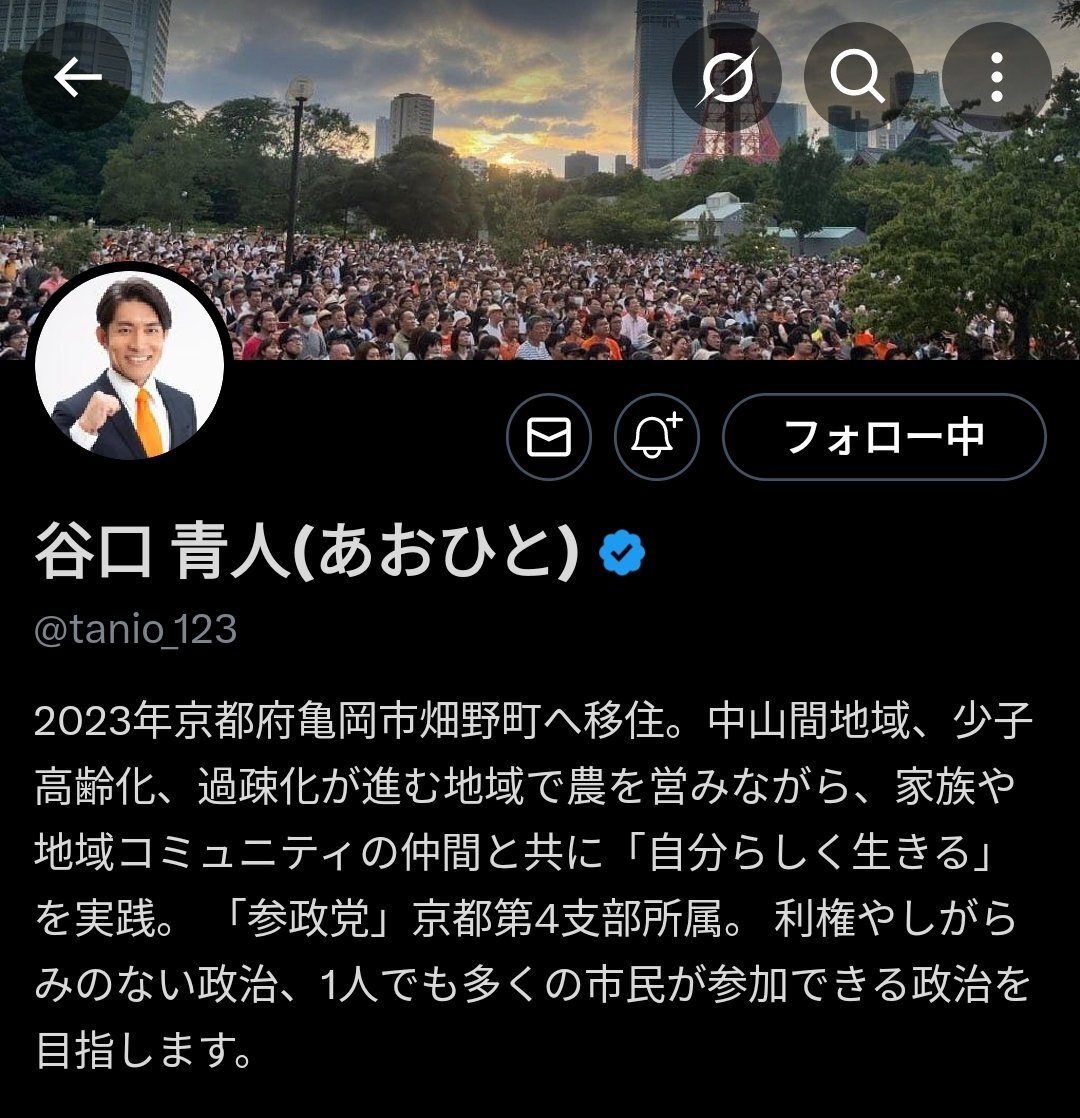Tap the フォロー中 button

pos(884,437)
